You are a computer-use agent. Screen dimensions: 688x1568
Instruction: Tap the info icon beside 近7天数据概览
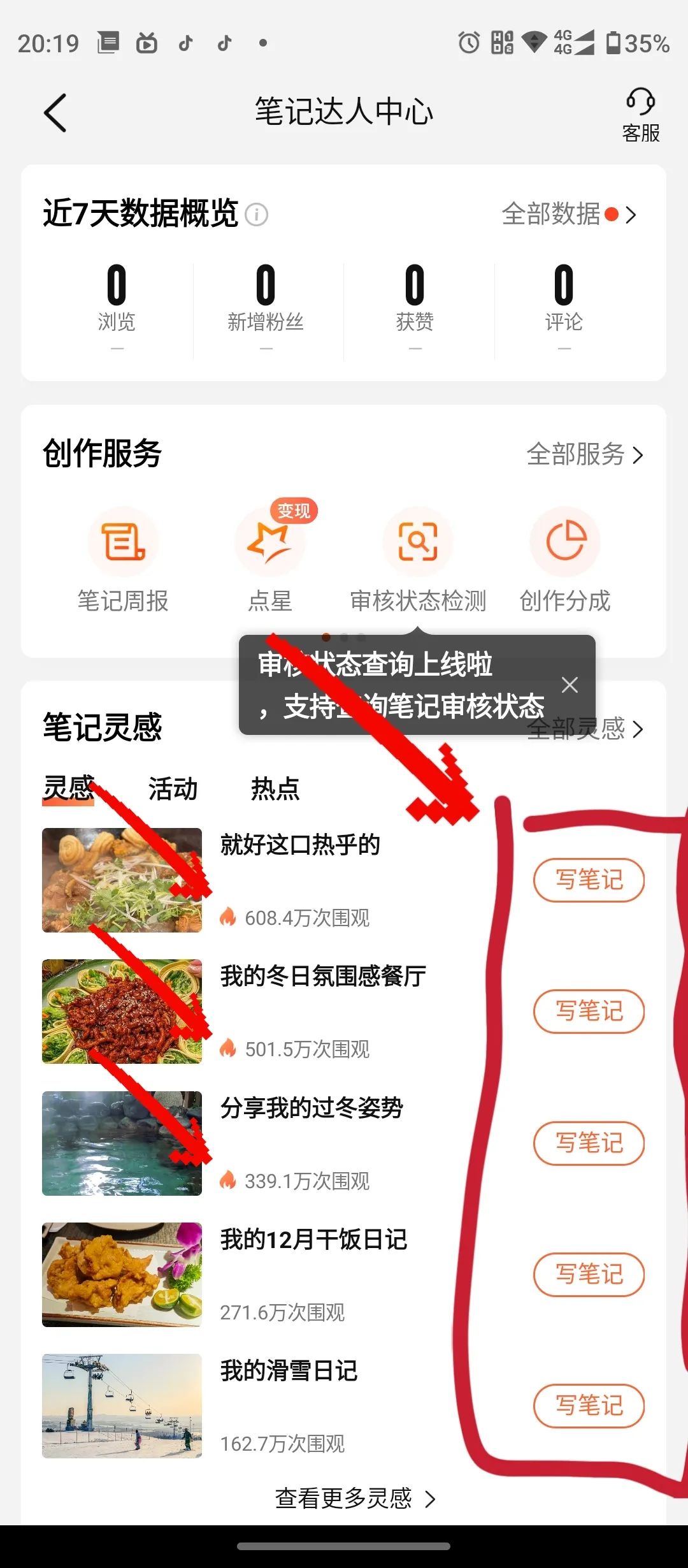pos(257,215)
